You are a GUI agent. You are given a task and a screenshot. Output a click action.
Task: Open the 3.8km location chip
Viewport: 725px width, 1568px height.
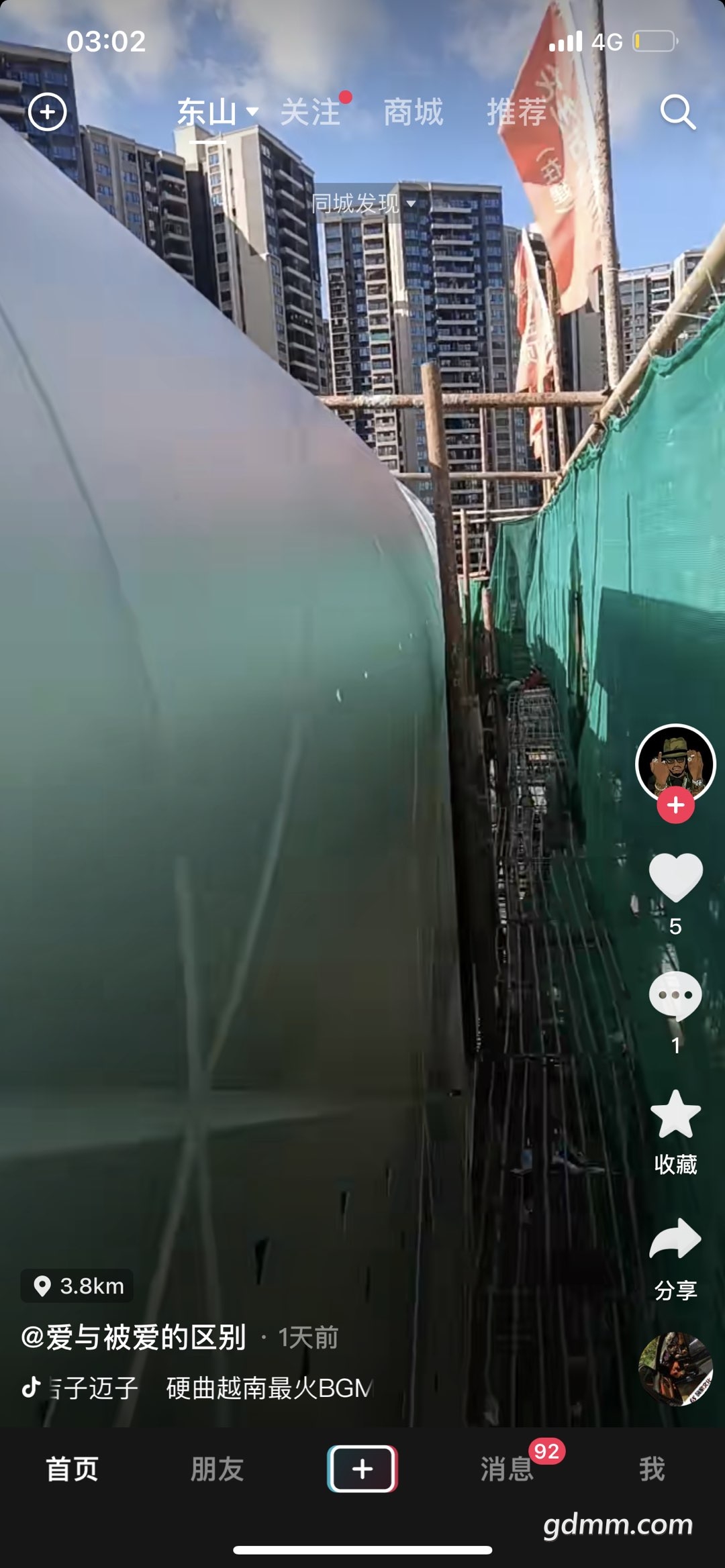coord(77,1286)
